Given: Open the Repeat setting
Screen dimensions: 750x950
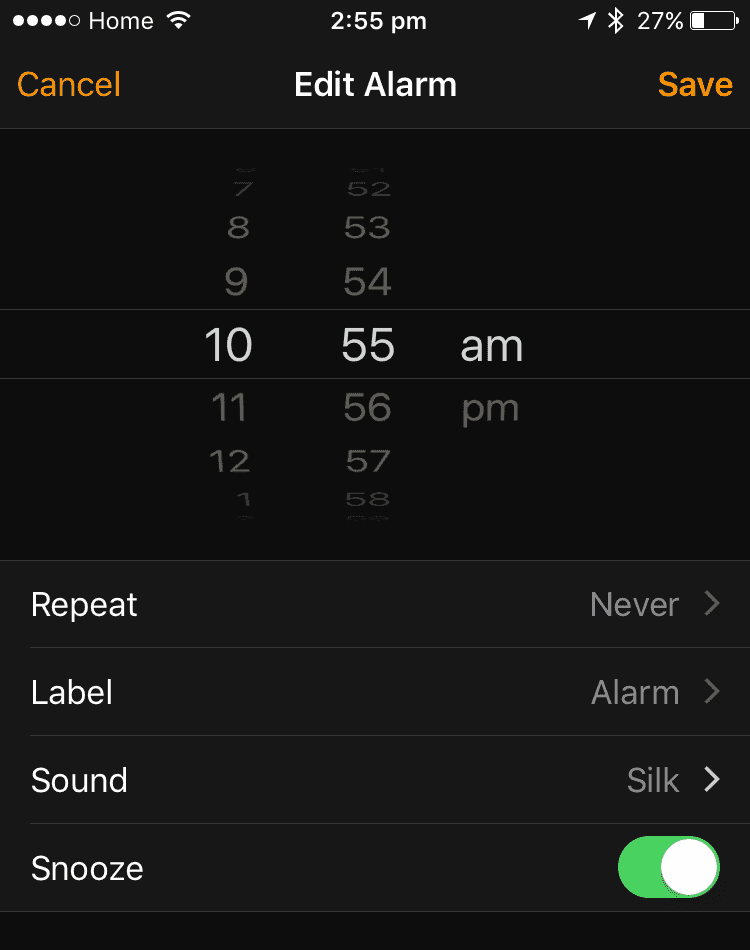Looking at the screenshot, I should tap(375, 605).
